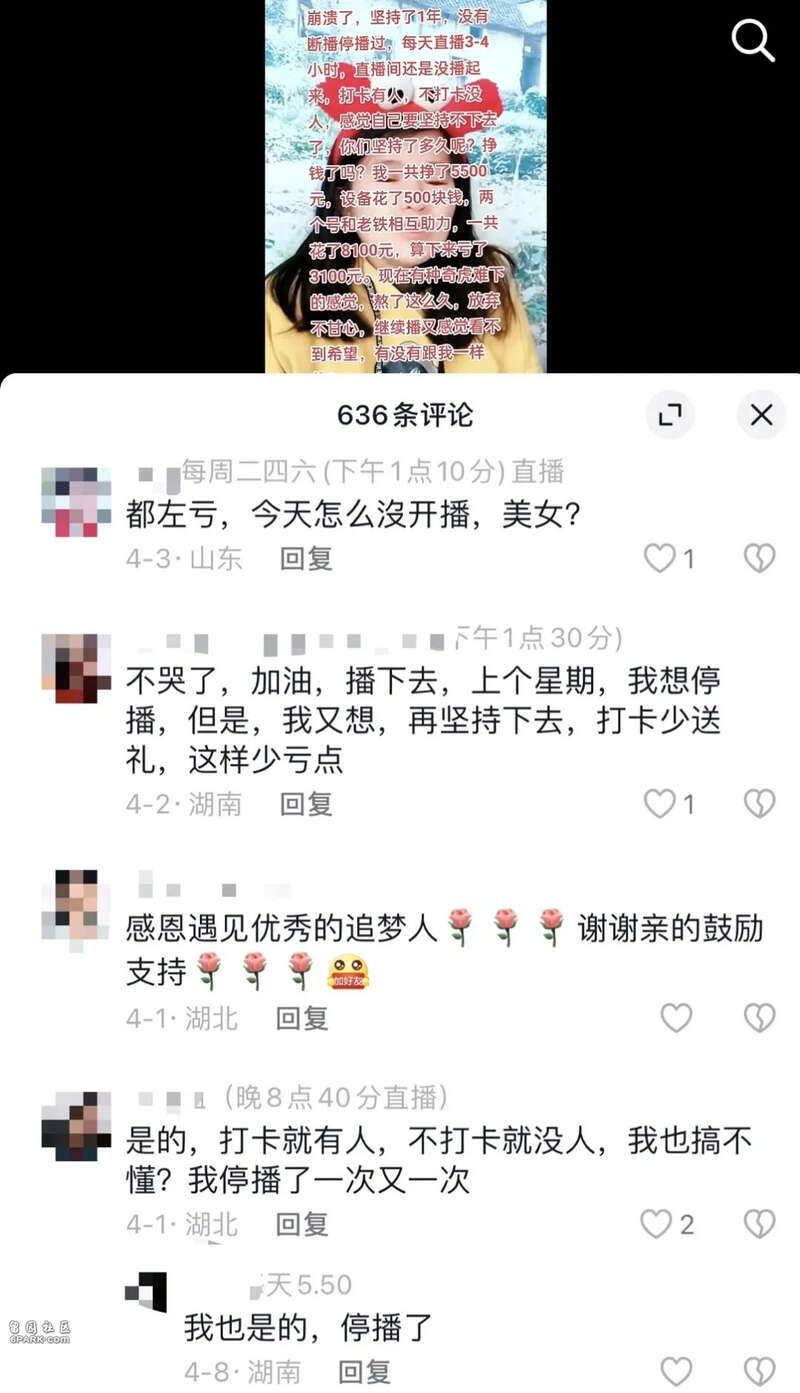Dislike the comment from 山东 dated 4-3
The width and height of the screenshot is (800, 1393).
tap(760, 558)
